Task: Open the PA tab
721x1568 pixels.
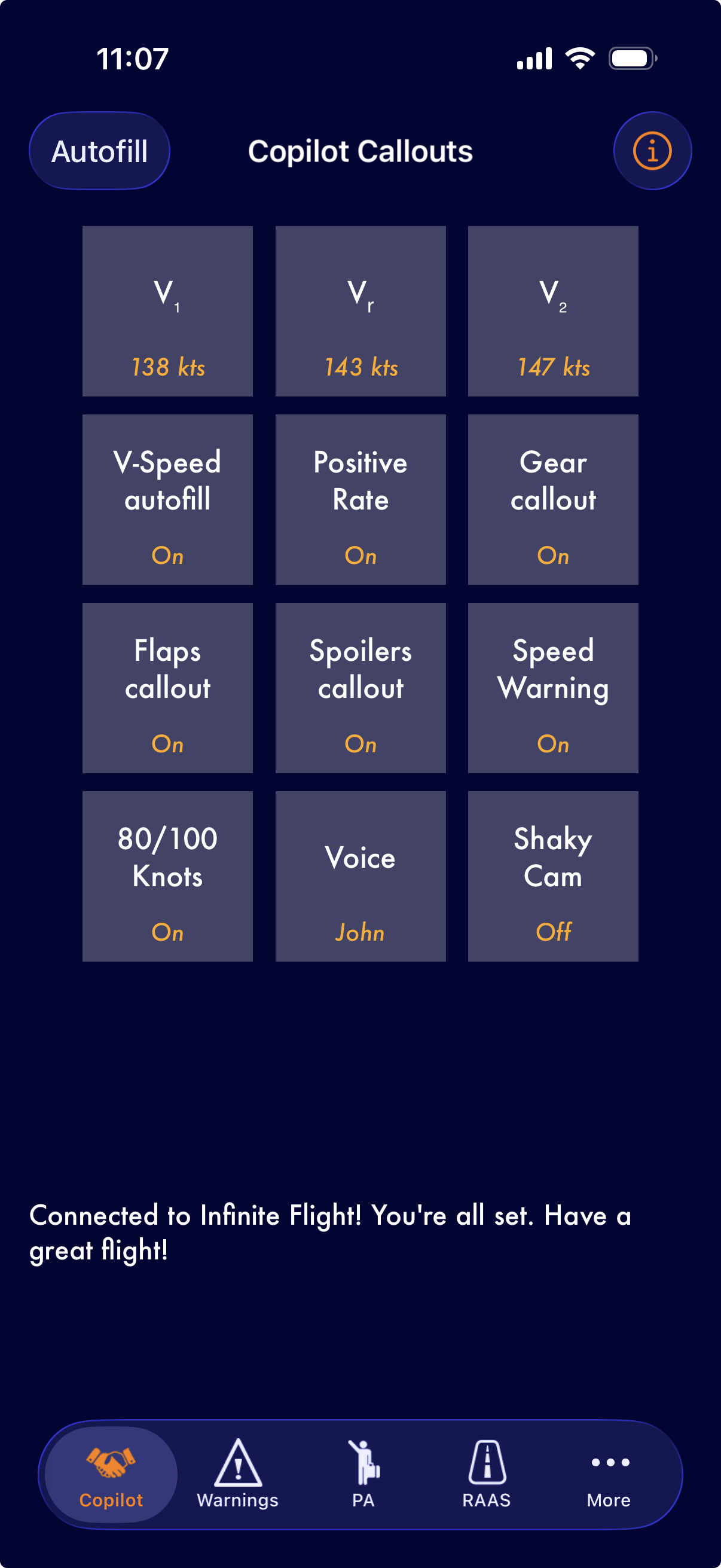Action: 363,1474
